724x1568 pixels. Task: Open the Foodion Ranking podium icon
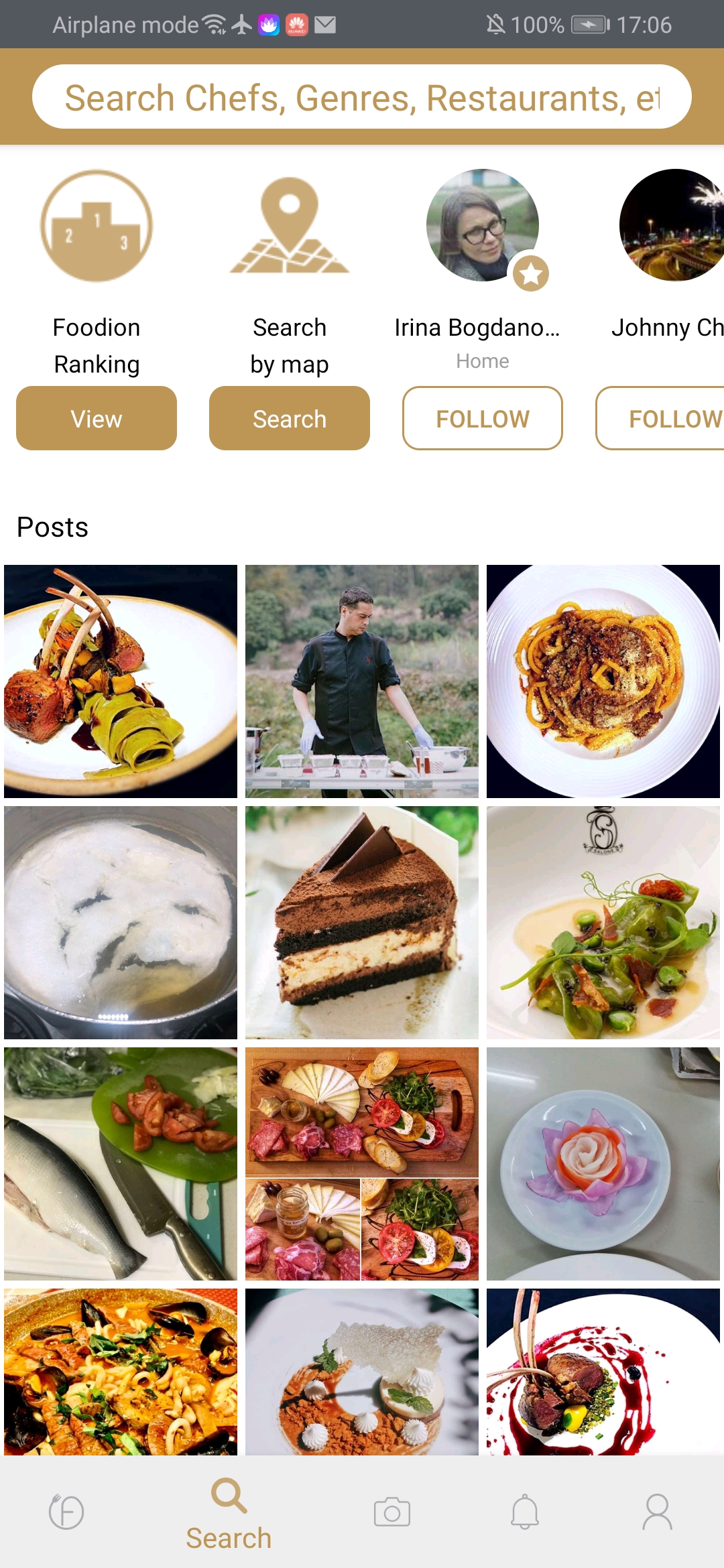tap(97, 226)
